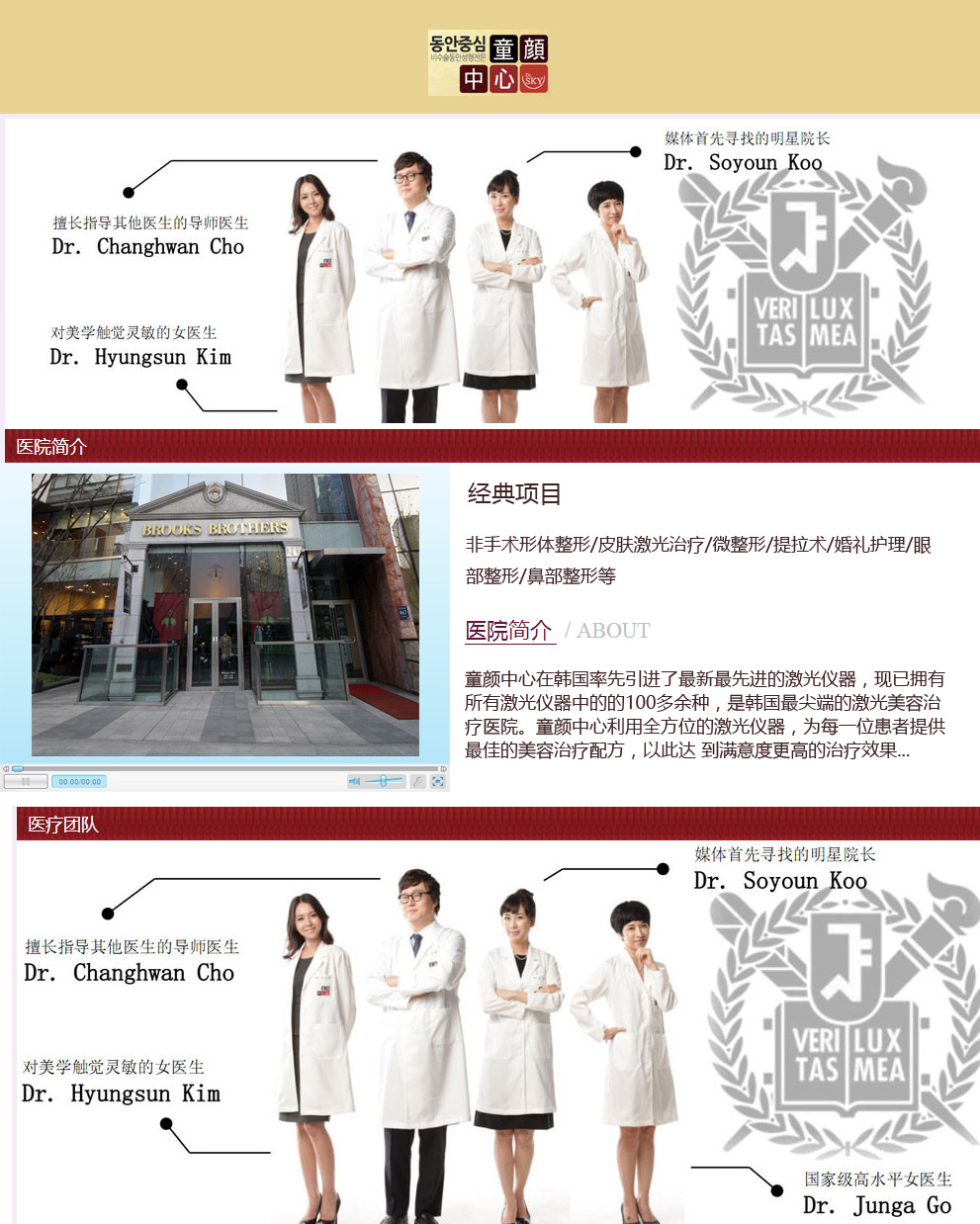
Task: Mute the video with the speaker icon
Action: coord(354,781)
